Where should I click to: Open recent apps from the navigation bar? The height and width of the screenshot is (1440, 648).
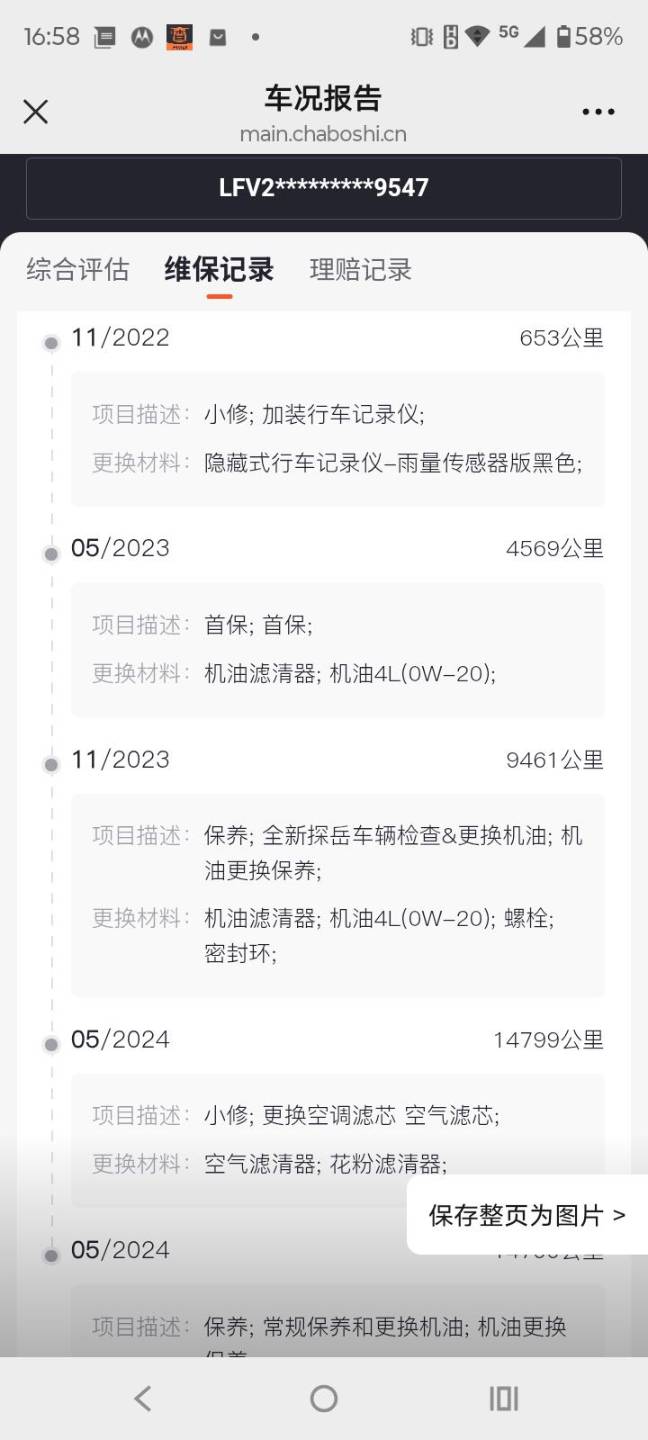point(503,1398)
